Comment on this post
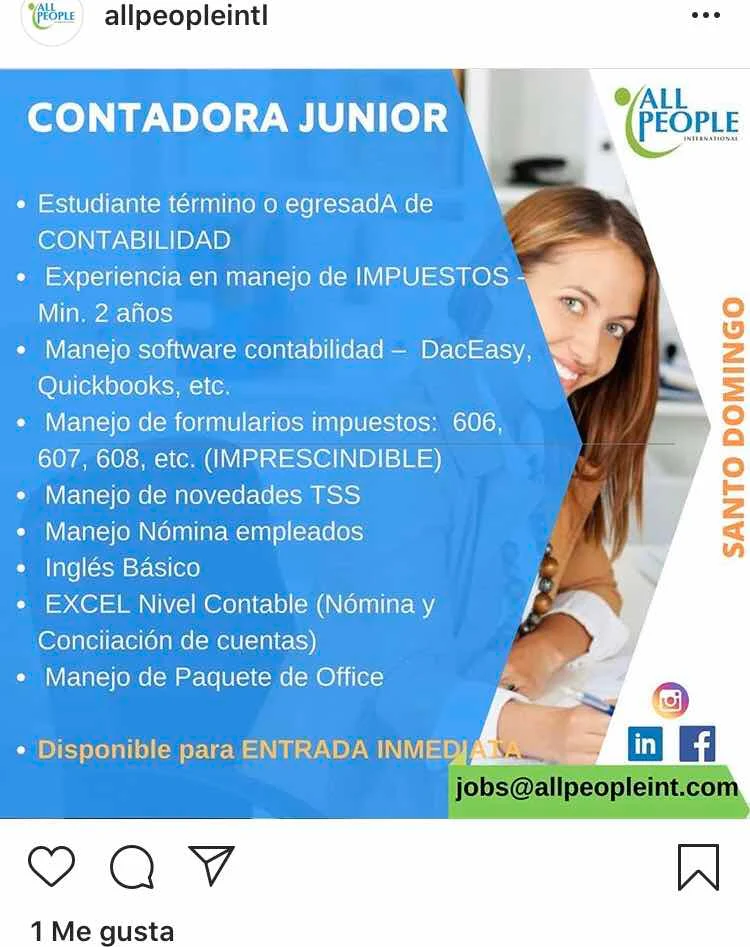 (x=131, y=866)
